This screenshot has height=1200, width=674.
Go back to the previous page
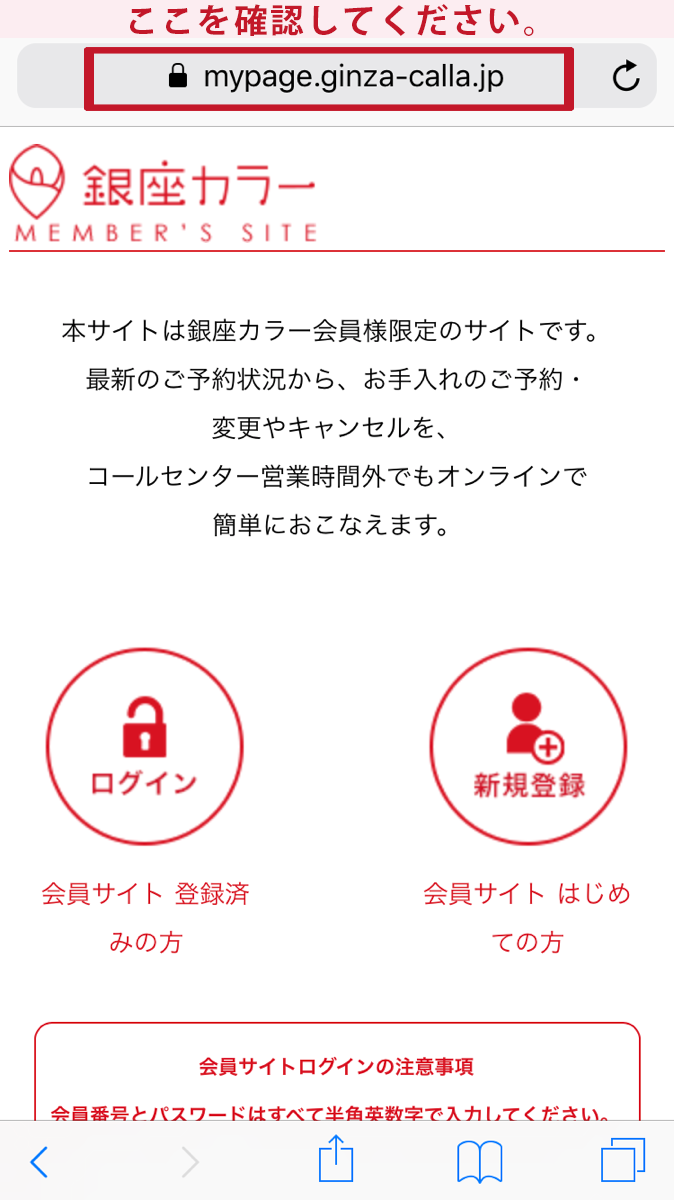(x=39, y=1162)
